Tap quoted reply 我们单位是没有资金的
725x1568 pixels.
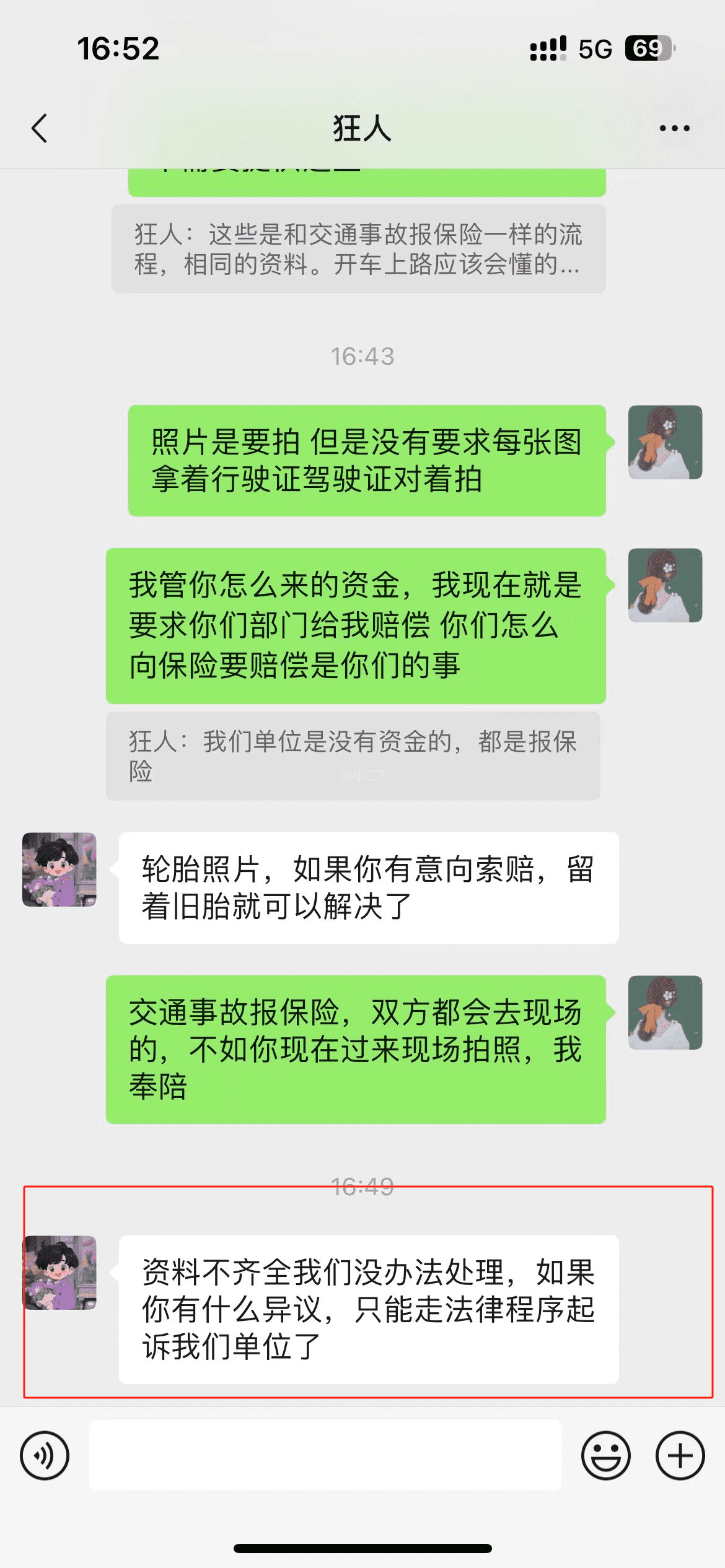click(x=353, y=756)
